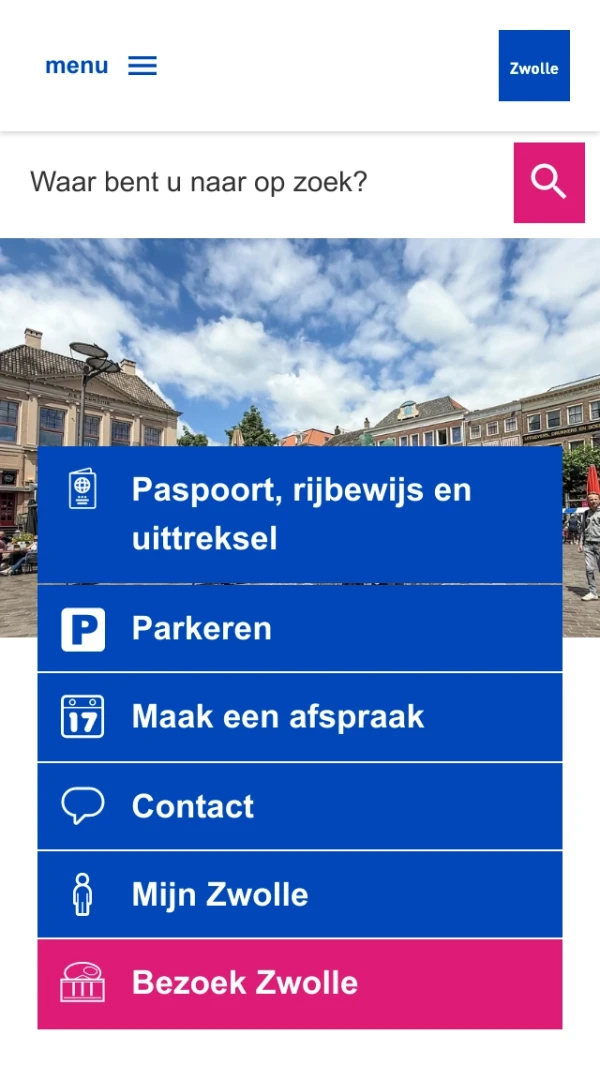Open Maak een afspraak
600x1065 pixels.
point(300,717)
